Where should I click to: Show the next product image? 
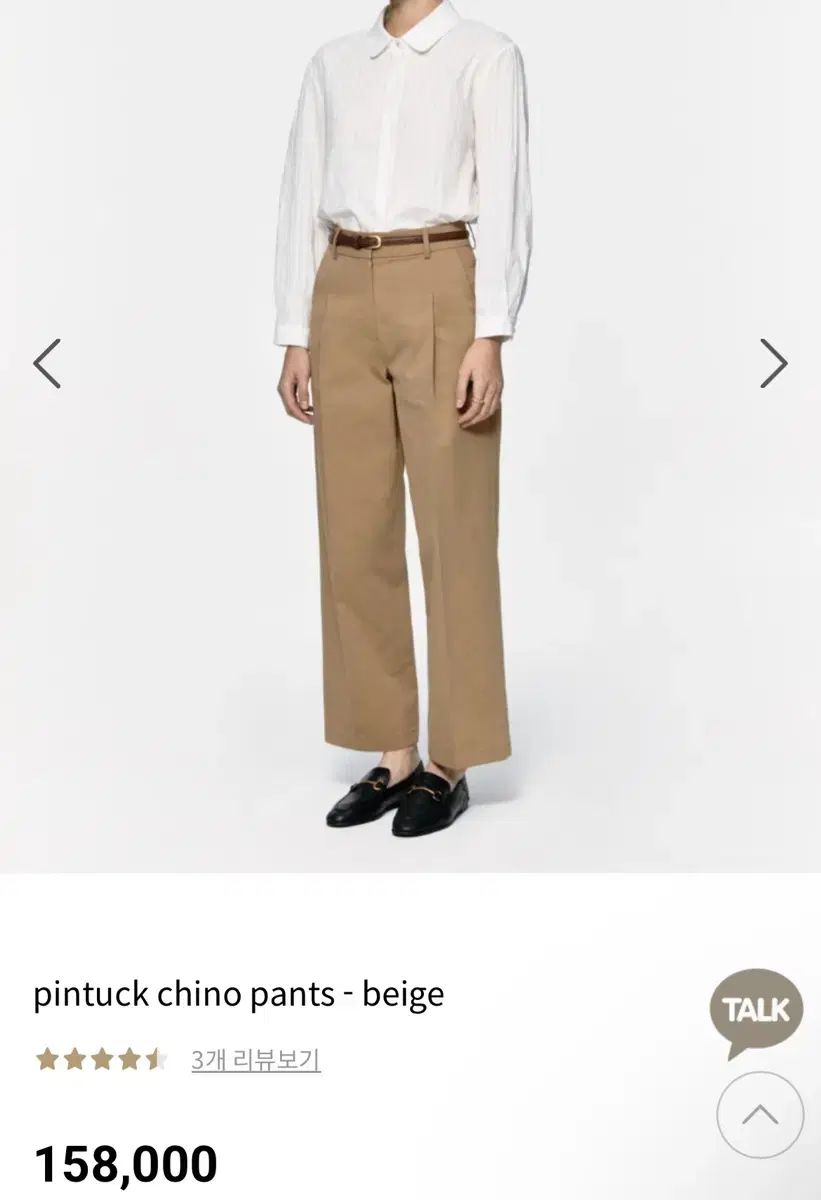click(x=773, y=363)
